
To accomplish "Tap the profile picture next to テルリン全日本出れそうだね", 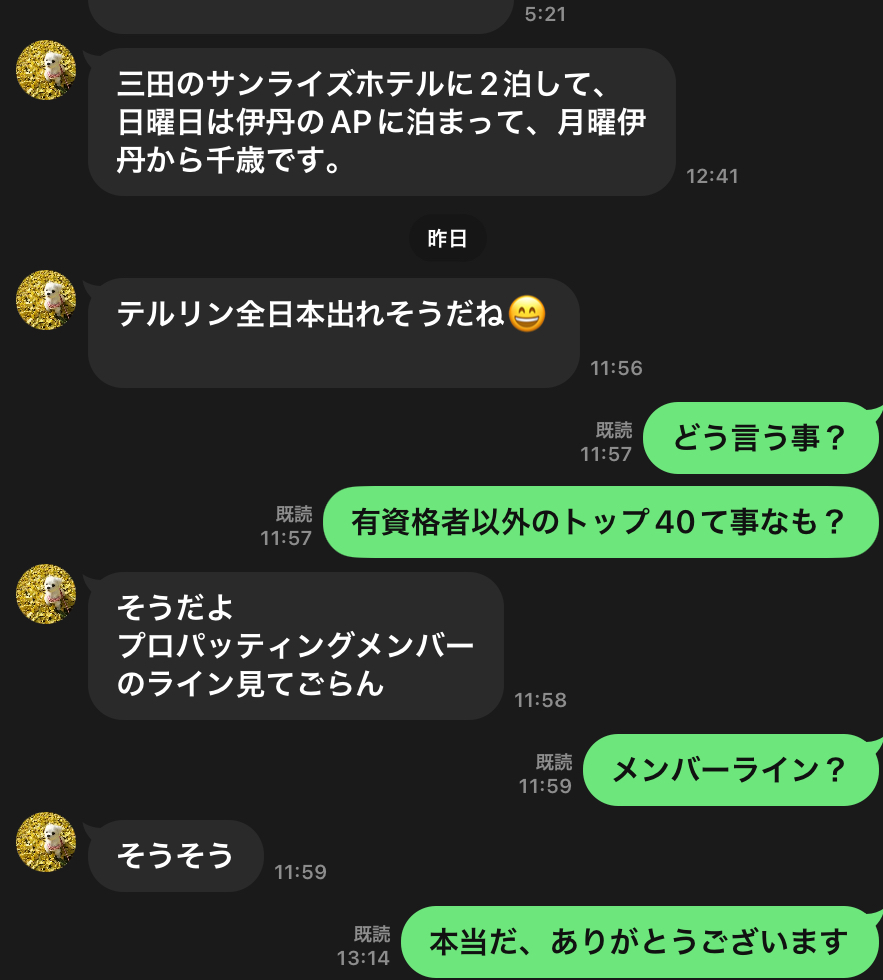I will click(x=47, y=300).
